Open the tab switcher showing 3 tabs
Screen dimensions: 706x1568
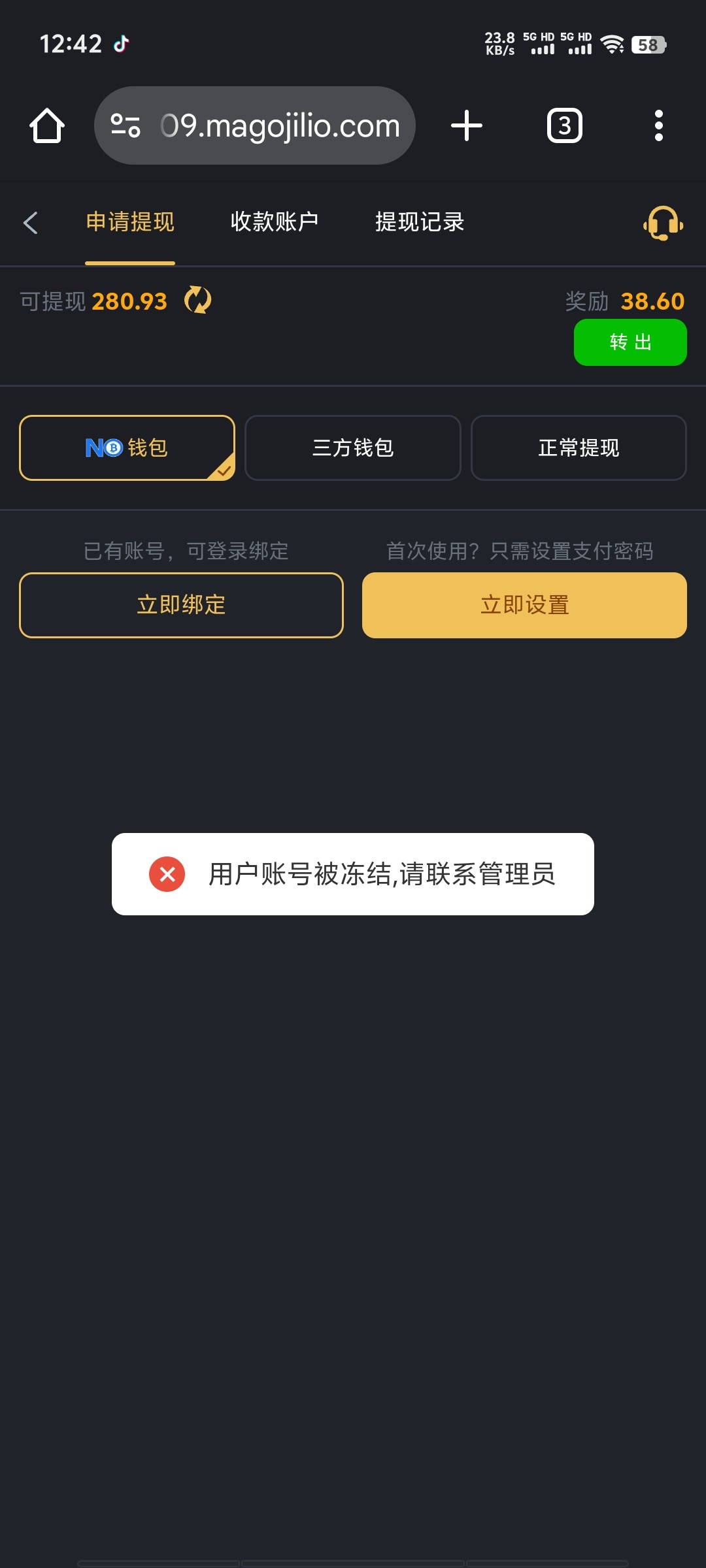coord(564,125)
